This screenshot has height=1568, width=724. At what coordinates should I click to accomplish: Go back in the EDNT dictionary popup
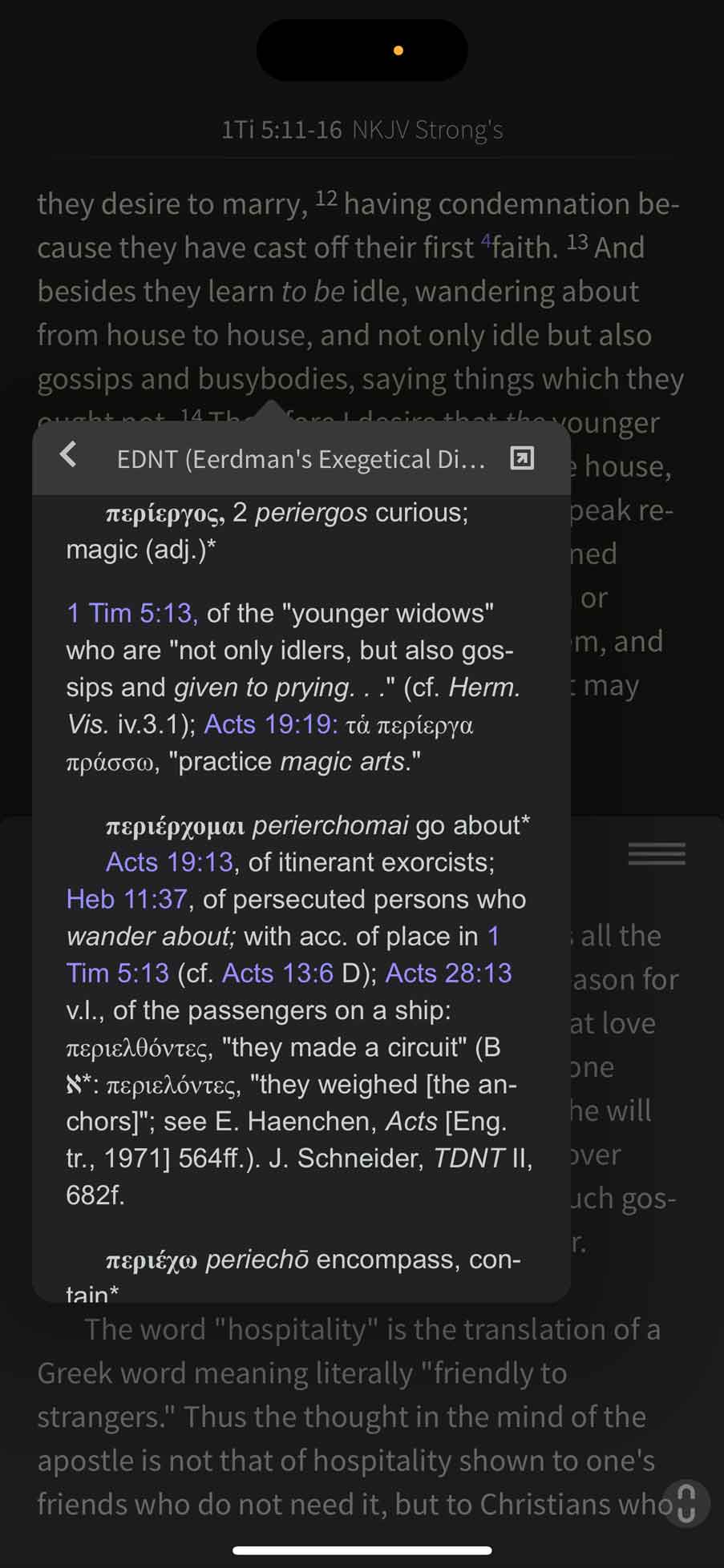[x=69, y=455]
